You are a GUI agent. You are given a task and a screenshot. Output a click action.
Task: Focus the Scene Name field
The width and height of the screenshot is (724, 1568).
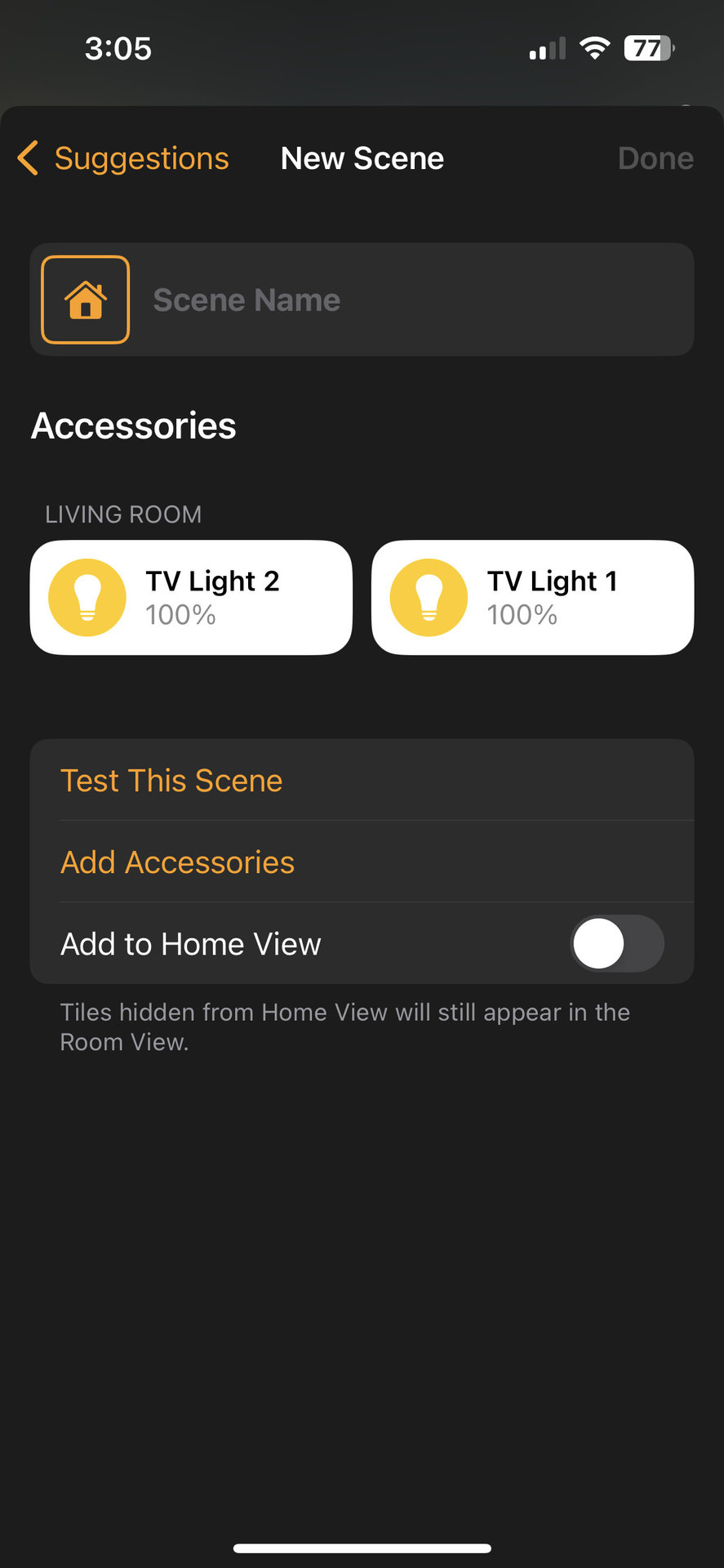tap(408, 300)
